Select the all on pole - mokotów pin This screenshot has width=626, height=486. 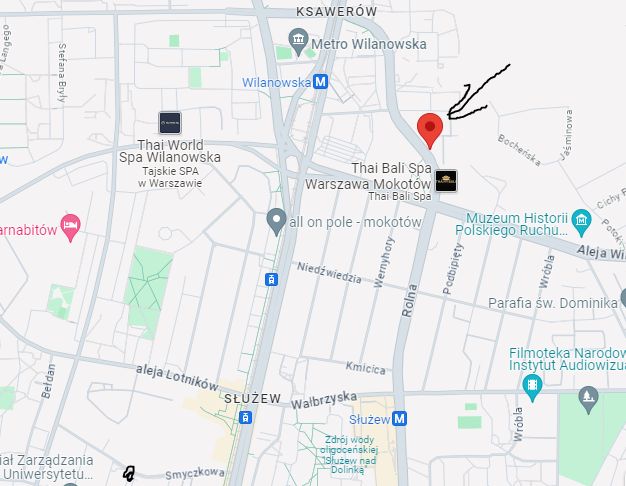(277, 220)
